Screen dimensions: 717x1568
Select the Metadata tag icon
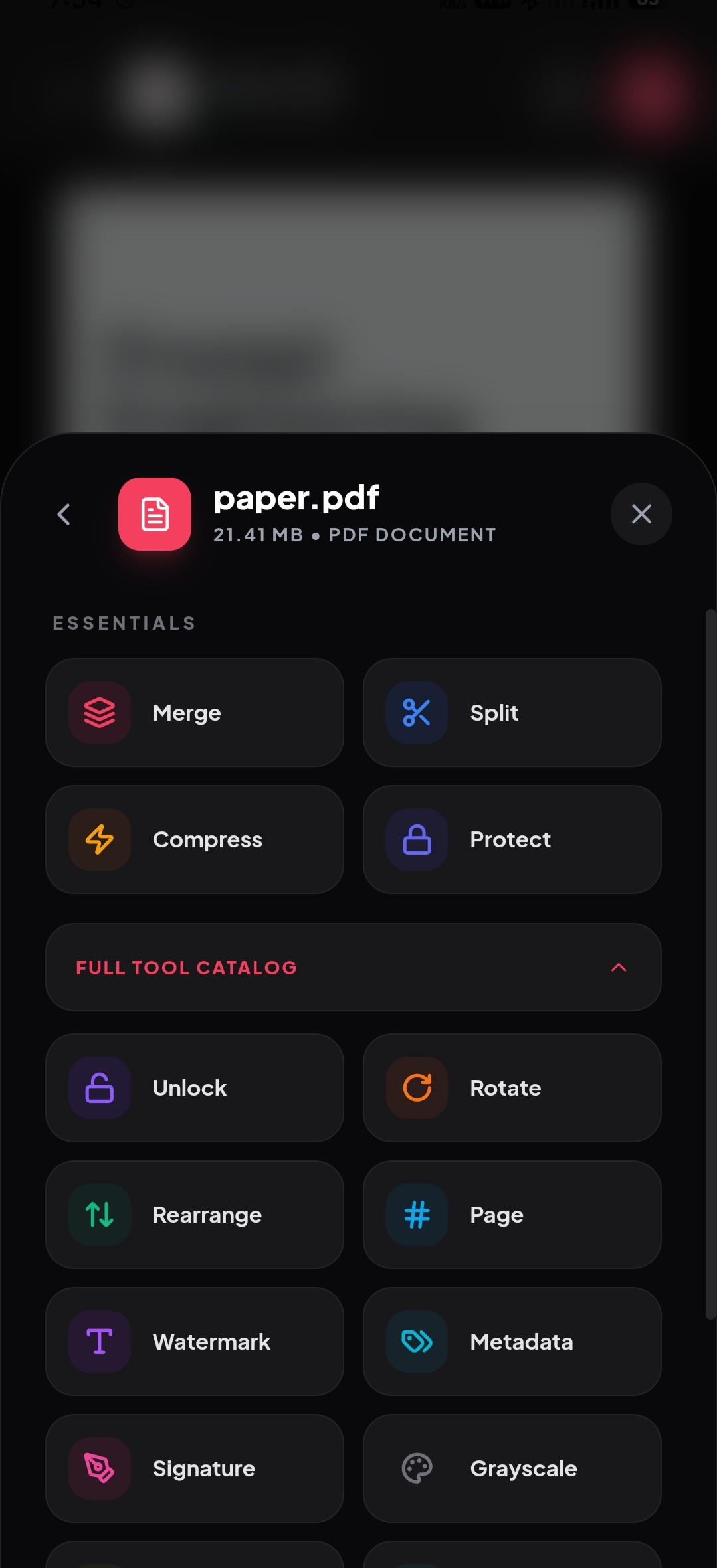click(x=416, y=1342)
